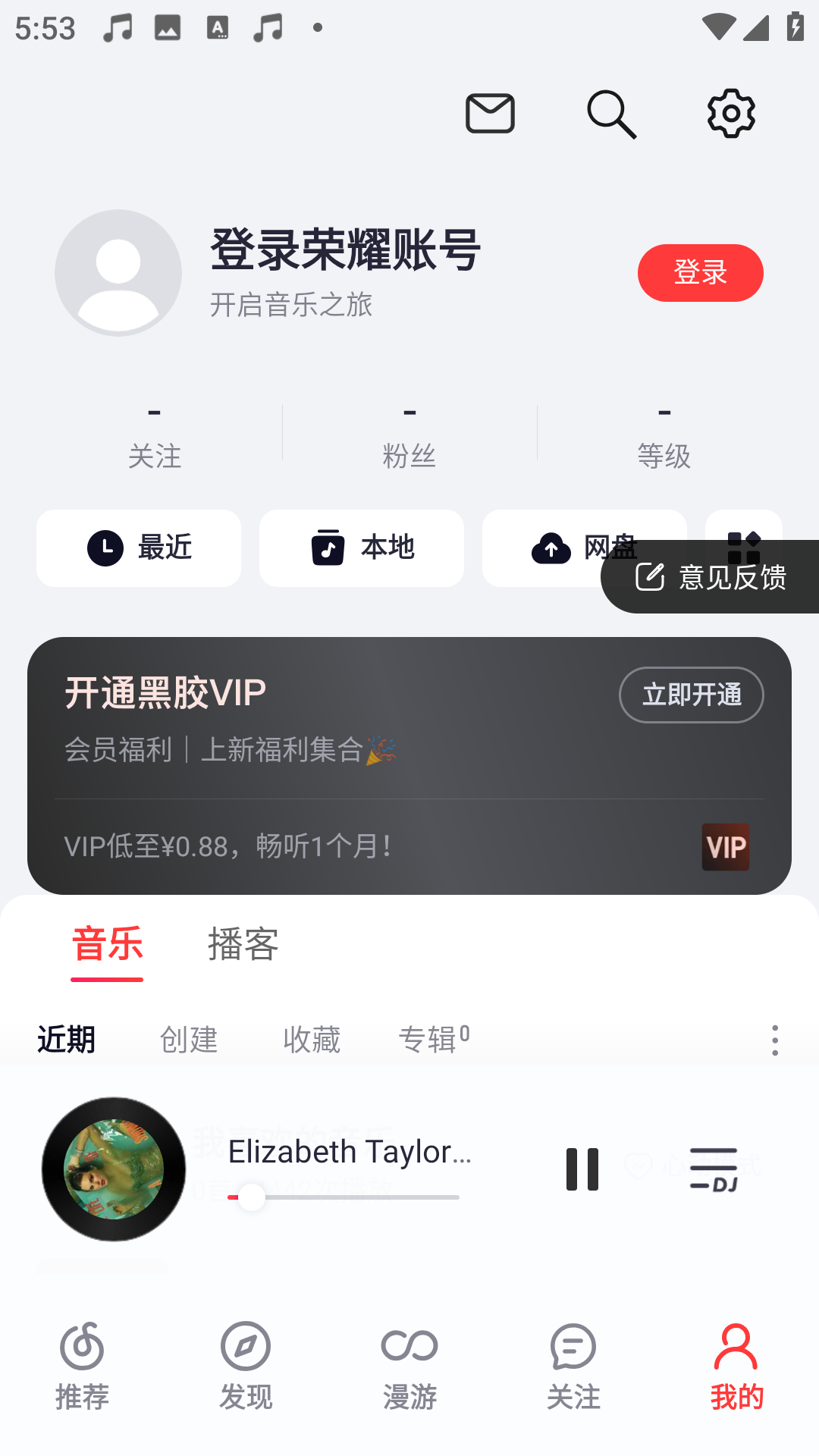The height and width of the screenshot is (1456, 819).
Task: Open 本地 local music
Action: (x=361, y=548)
